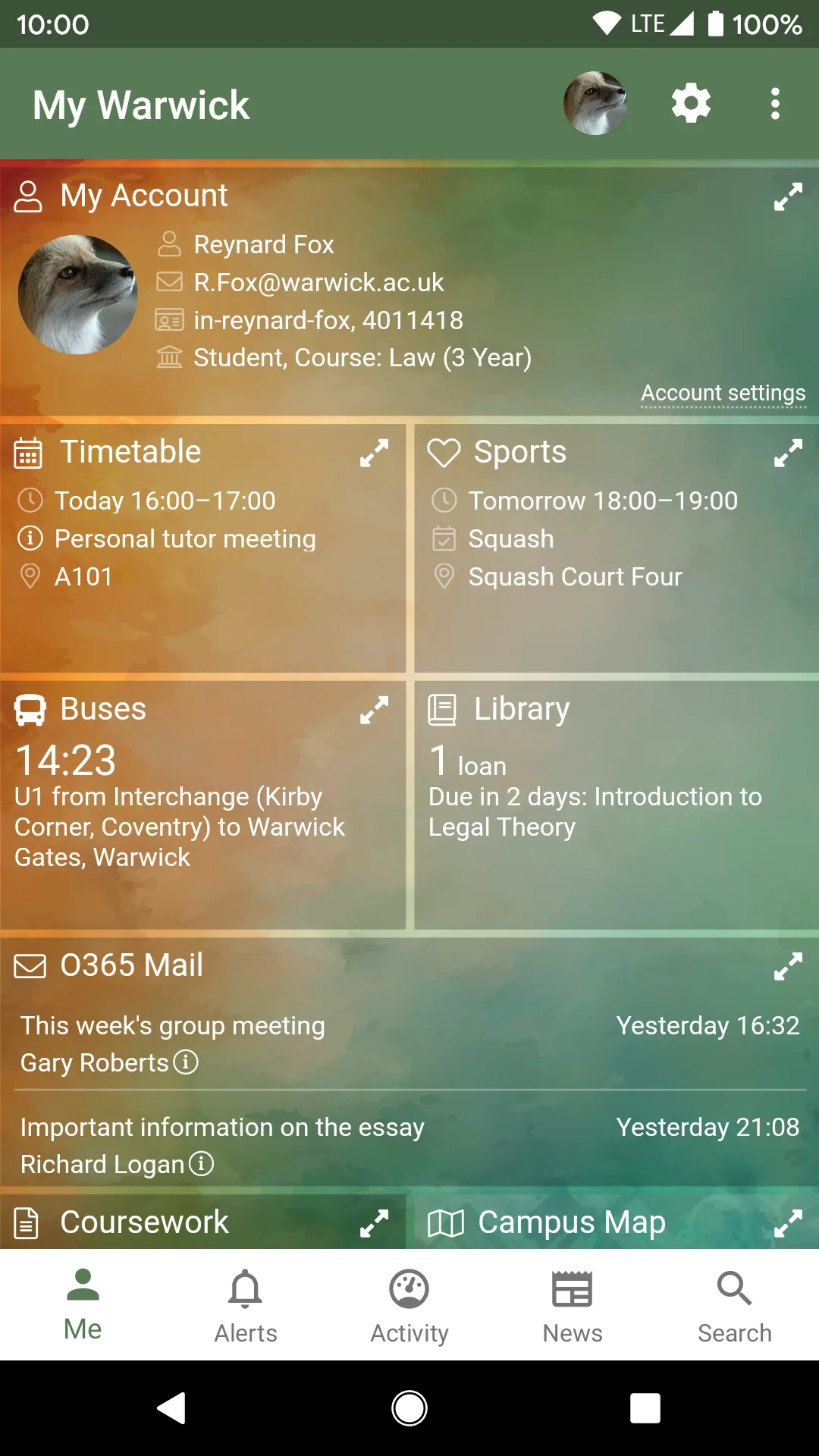Screen dimensions: 819x1456
Task: Expand the Timetable tile
Action: [x=374, y=453]
